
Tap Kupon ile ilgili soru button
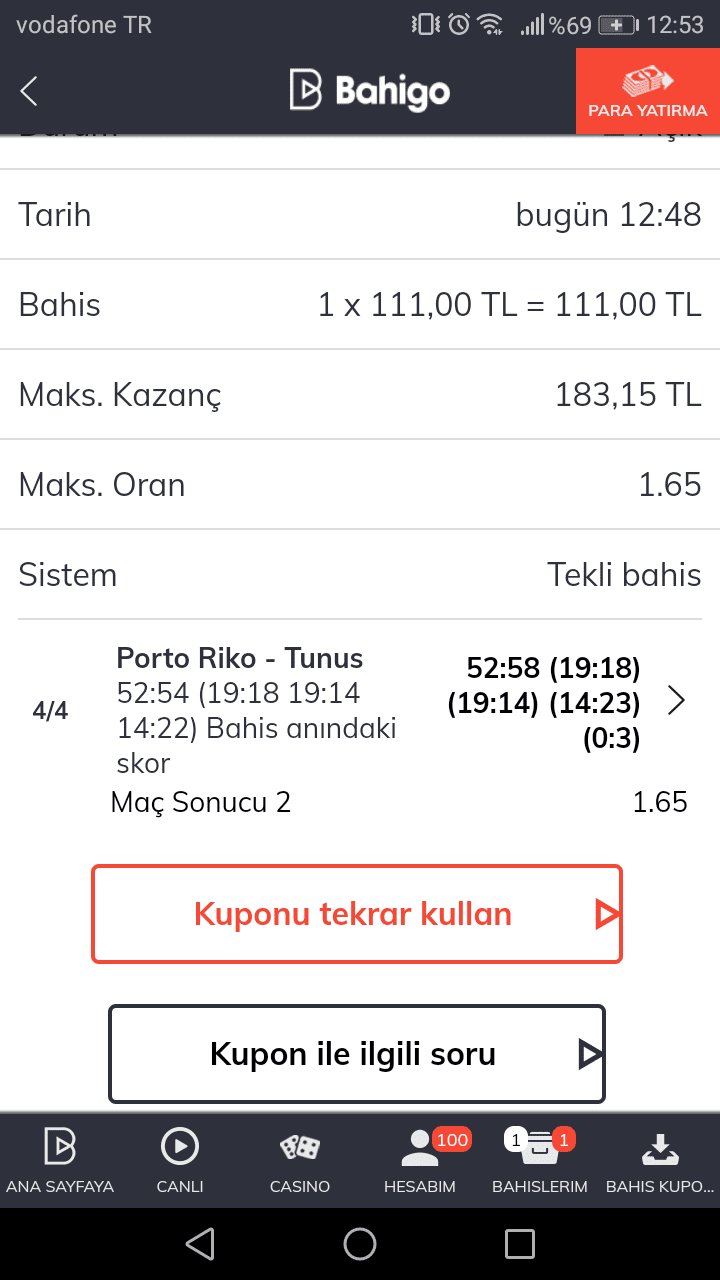pyautogui.click(x=357, y=1054)
